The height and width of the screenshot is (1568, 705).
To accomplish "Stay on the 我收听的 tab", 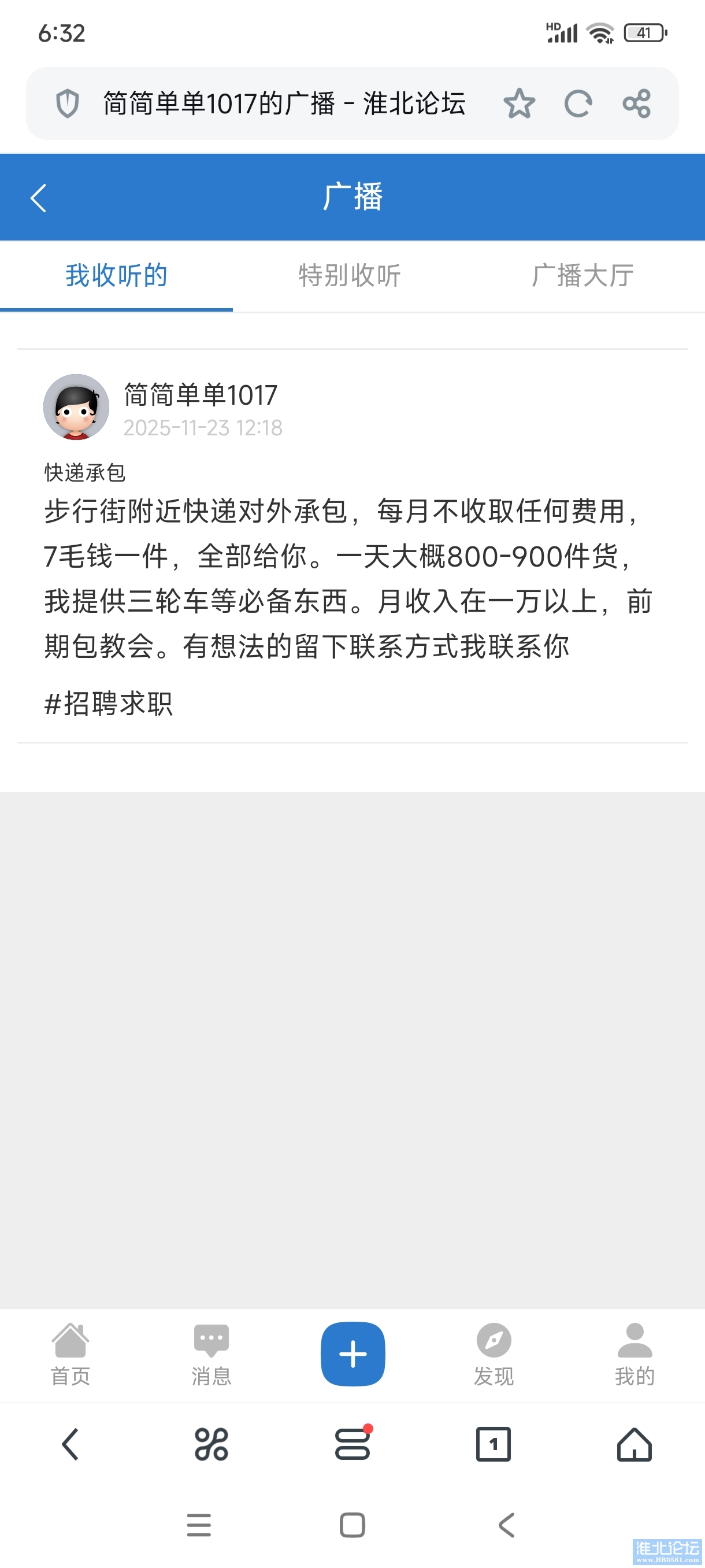I will (117, 276).
